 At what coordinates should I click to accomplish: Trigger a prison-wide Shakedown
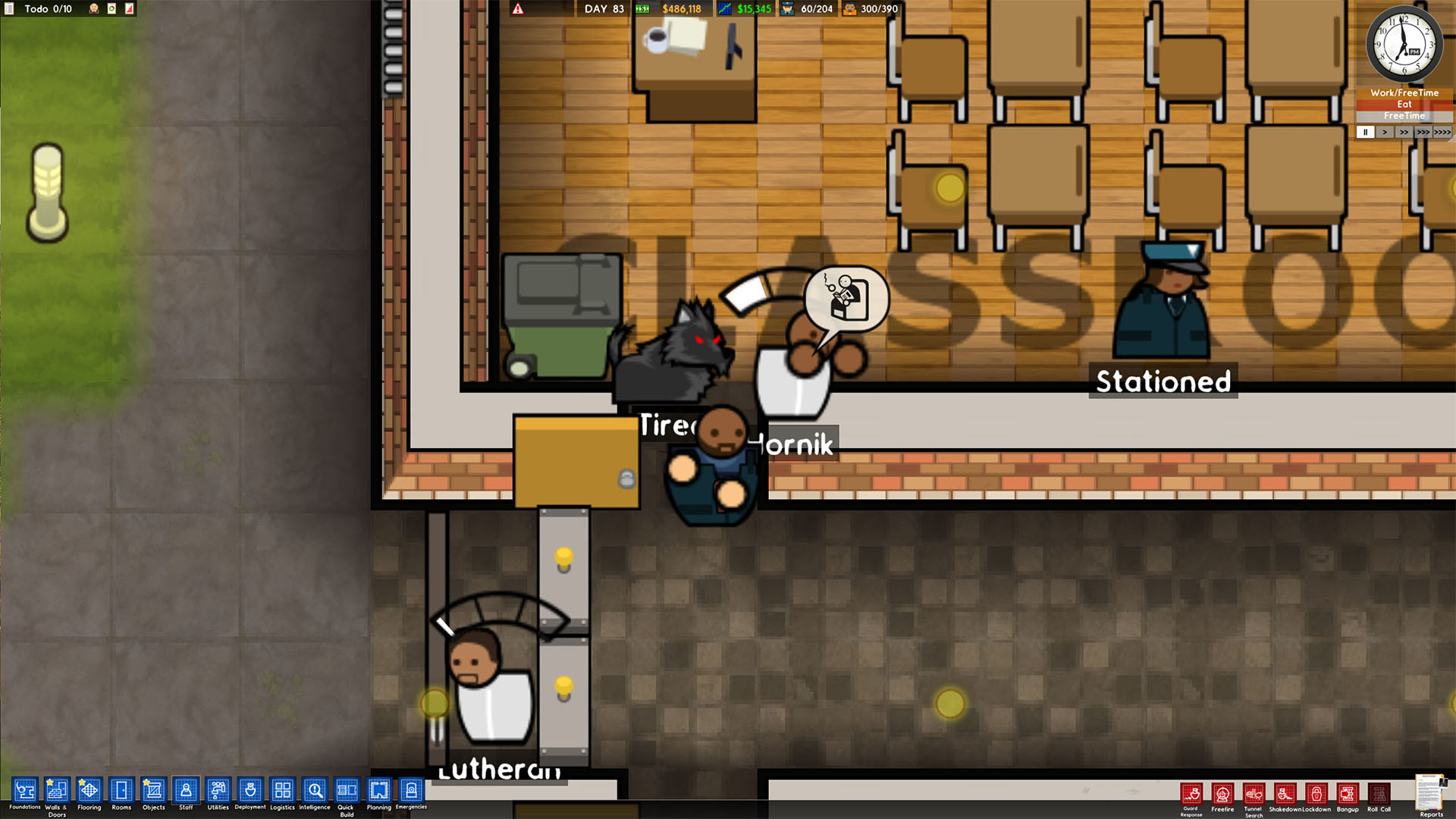(1285, 795)
